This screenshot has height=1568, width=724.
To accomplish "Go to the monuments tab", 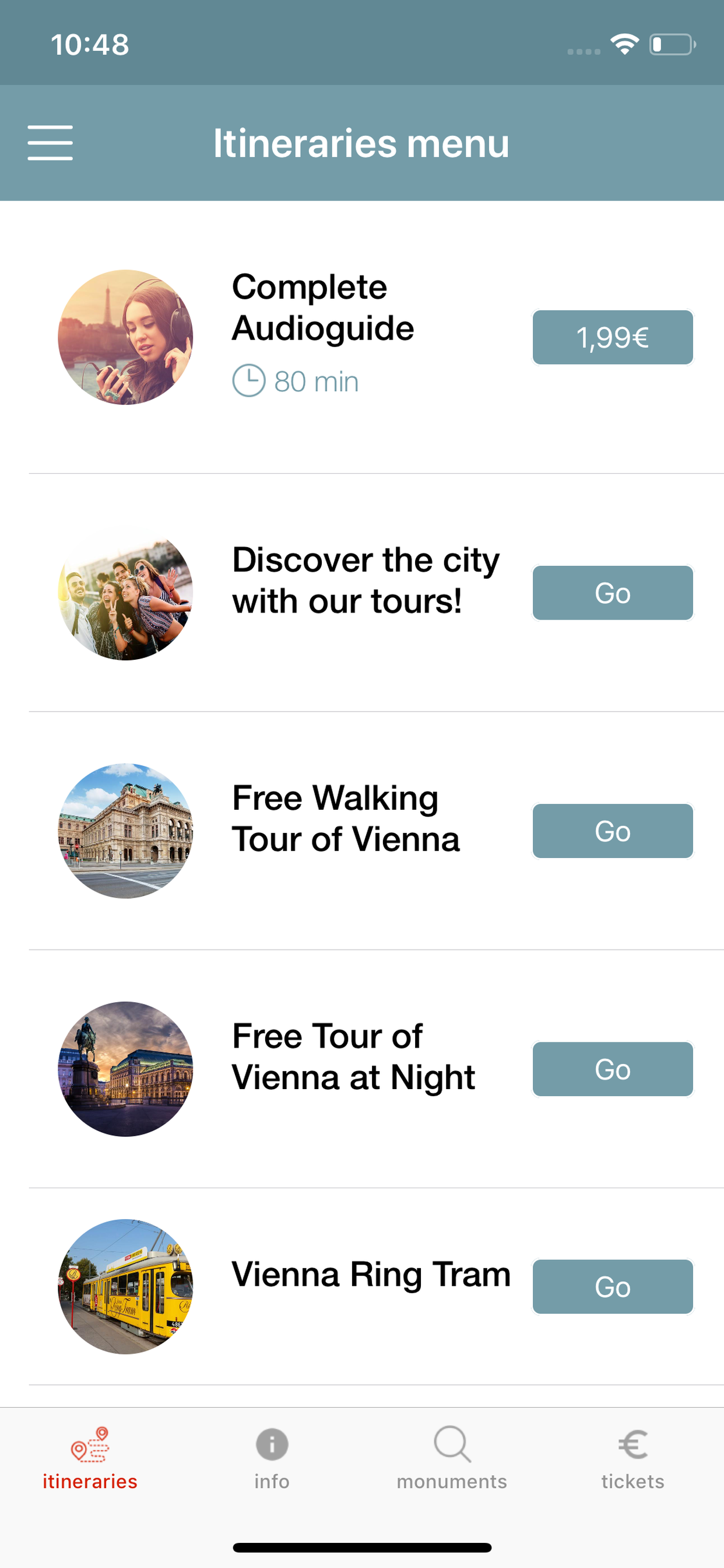I will pos(451,1458).
